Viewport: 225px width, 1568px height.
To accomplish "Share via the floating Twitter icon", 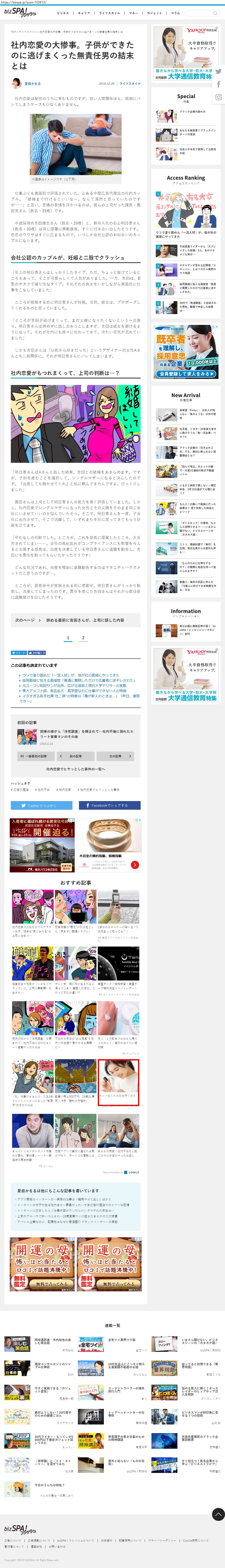I will point(218,71).
